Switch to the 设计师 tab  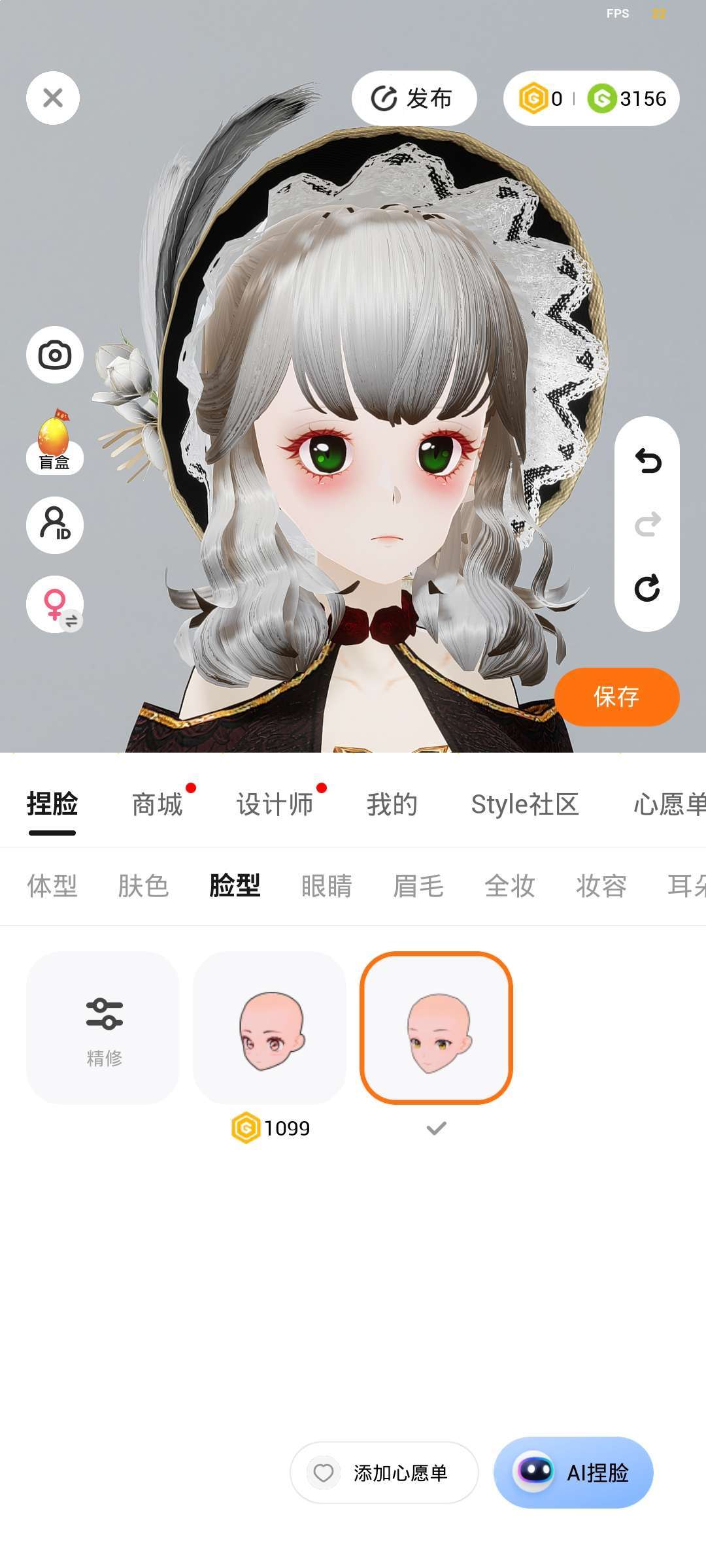pyautogui.click(x=275, y=804)
